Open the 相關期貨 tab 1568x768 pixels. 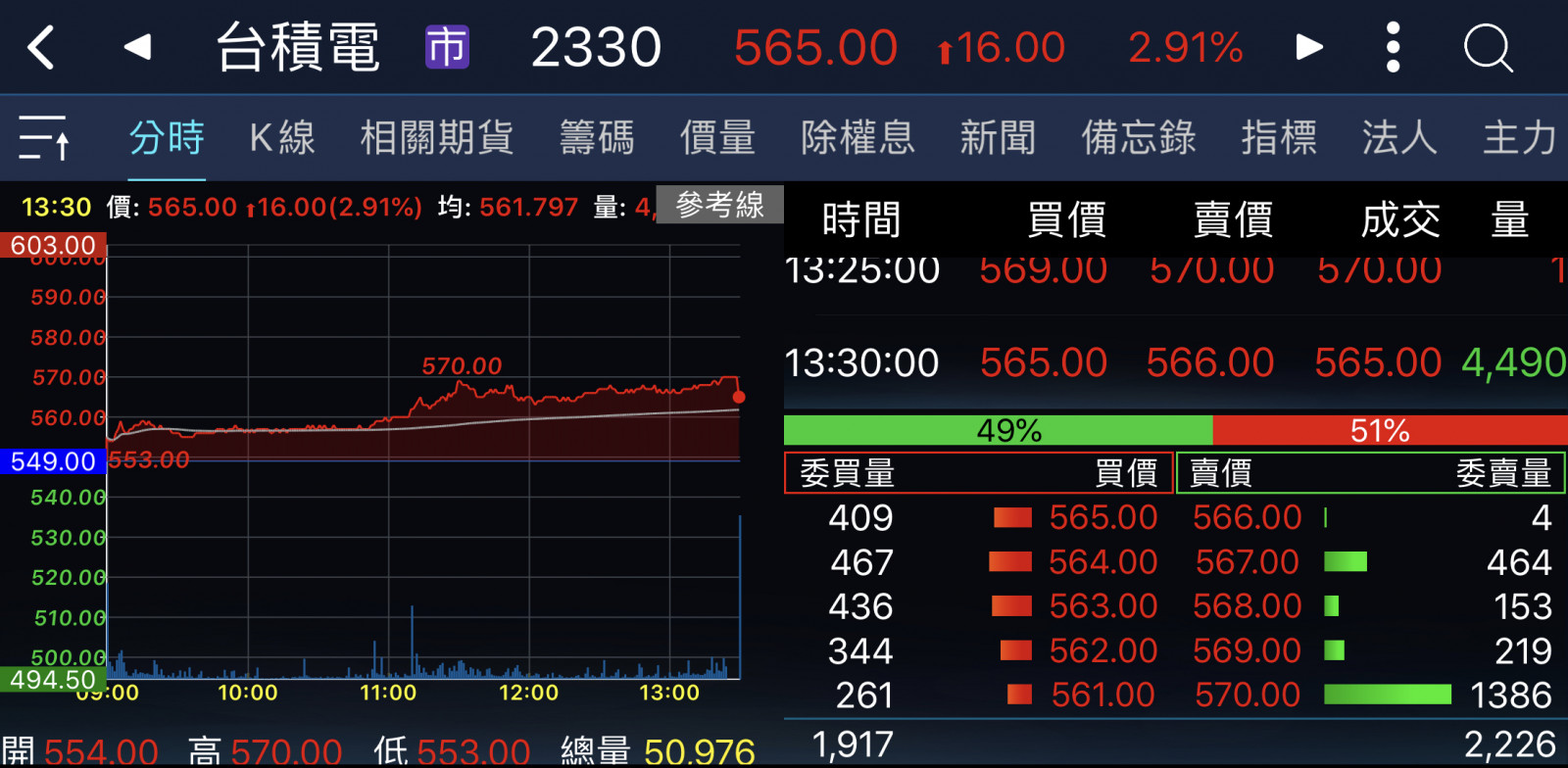click(437, 137)
